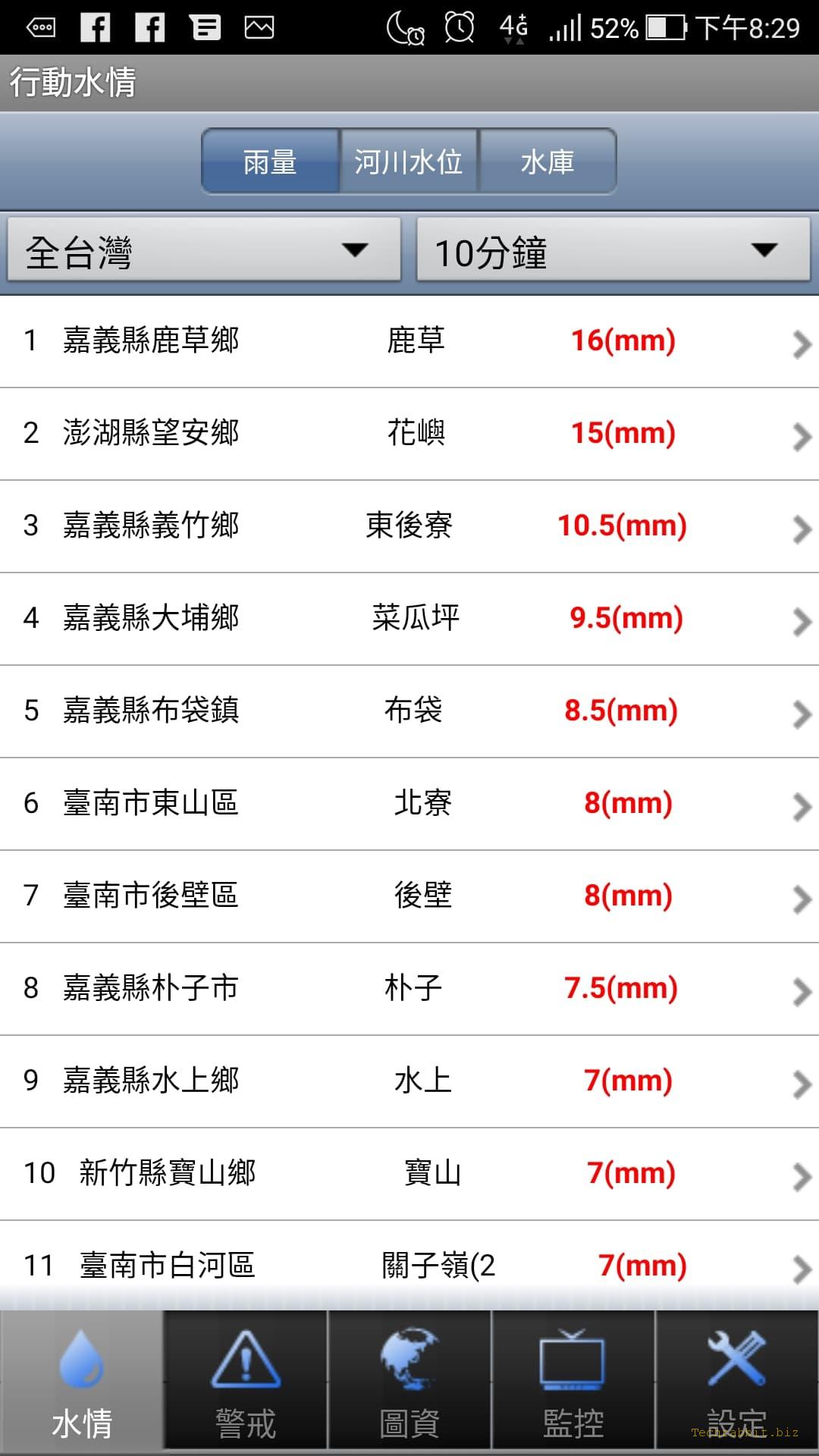Open the 設定 settings tab
Viewport: 819px width, 1456px height.
737,1380
